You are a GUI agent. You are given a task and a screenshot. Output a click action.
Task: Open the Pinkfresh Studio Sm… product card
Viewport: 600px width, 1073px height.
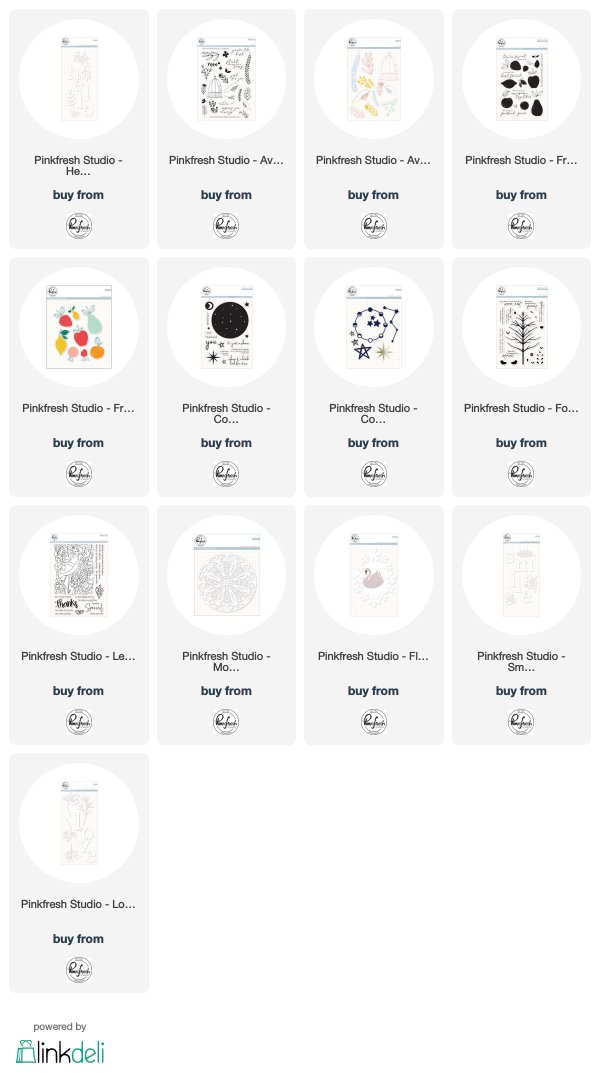click(x=521, y=625)
